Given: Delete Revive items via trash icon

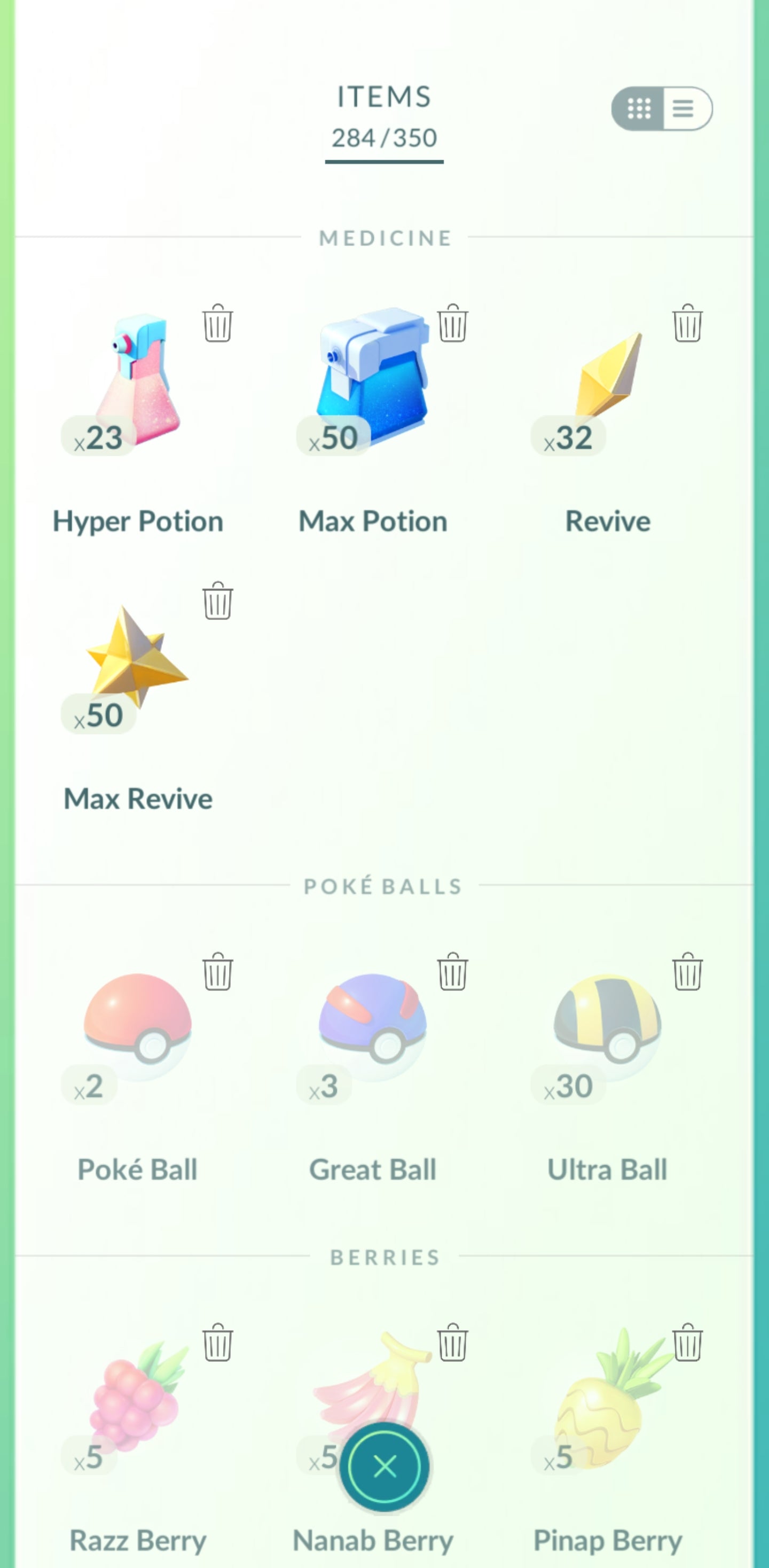Looking at the screenshot, I should tap(687, 323).
